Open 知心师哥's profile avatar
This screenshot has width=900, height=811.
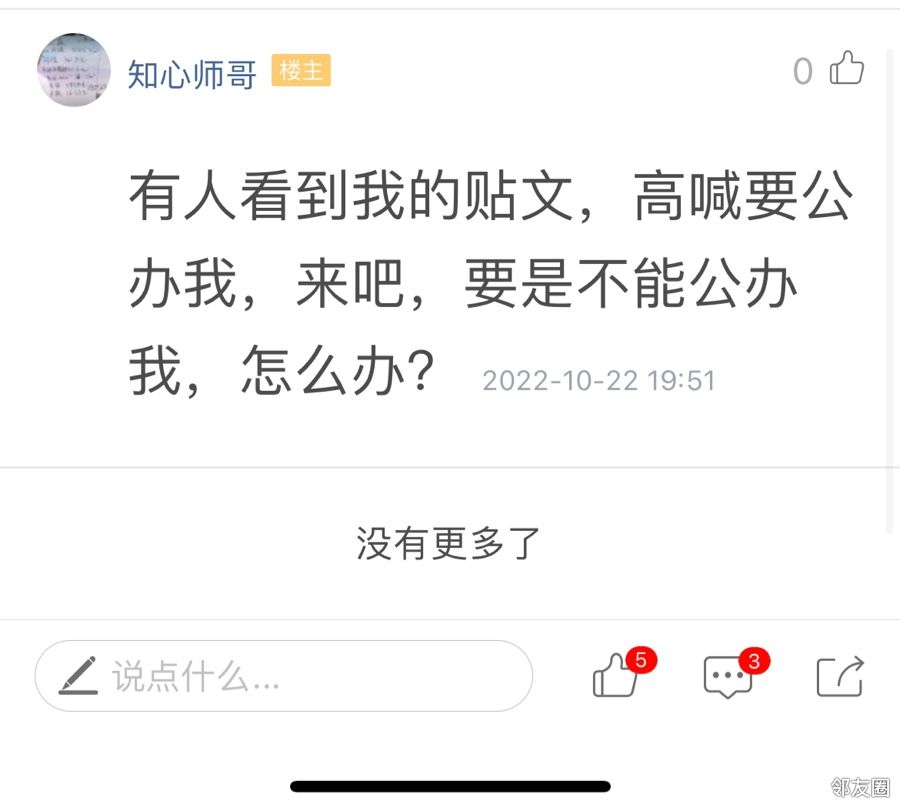pos(74,70)
